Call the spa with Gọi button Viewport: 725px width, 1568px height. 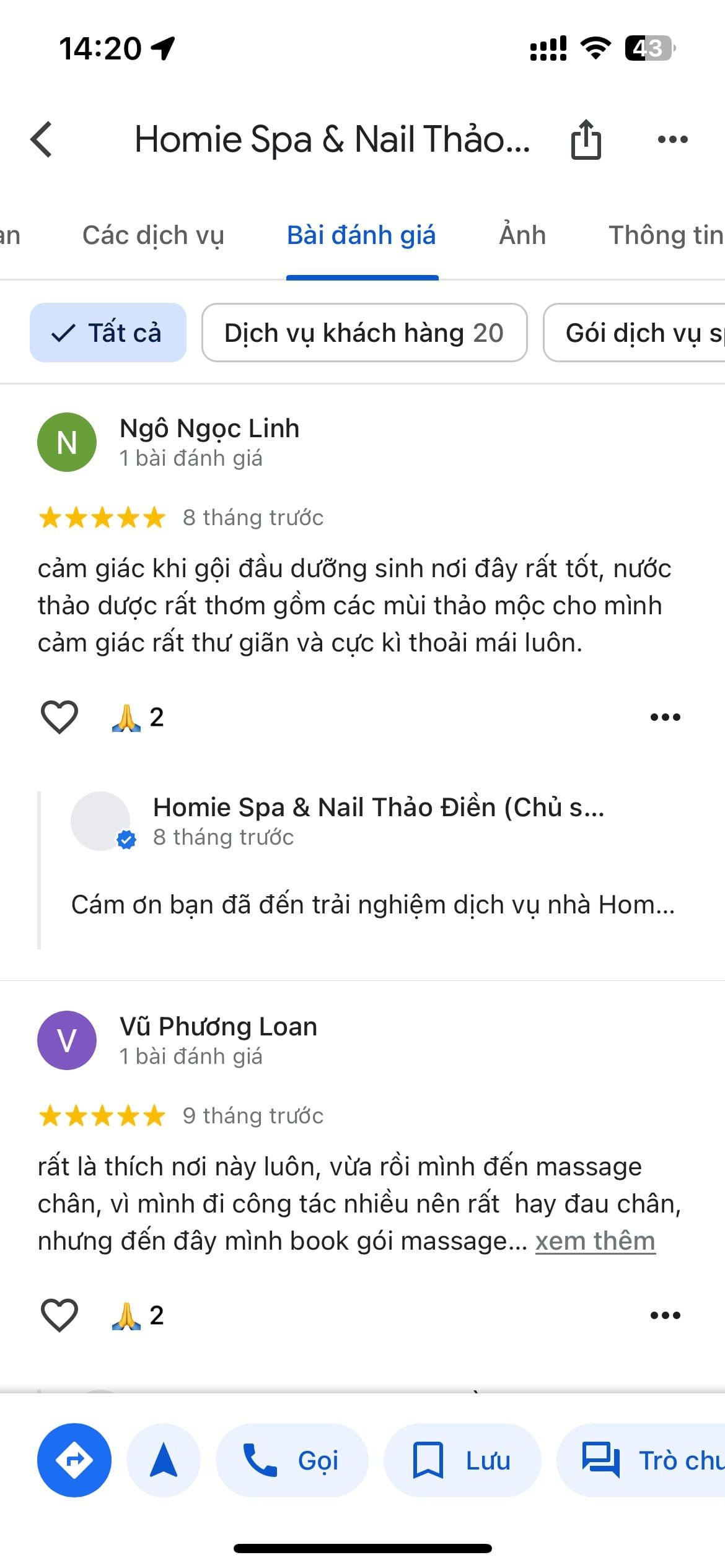point(291,1460)
